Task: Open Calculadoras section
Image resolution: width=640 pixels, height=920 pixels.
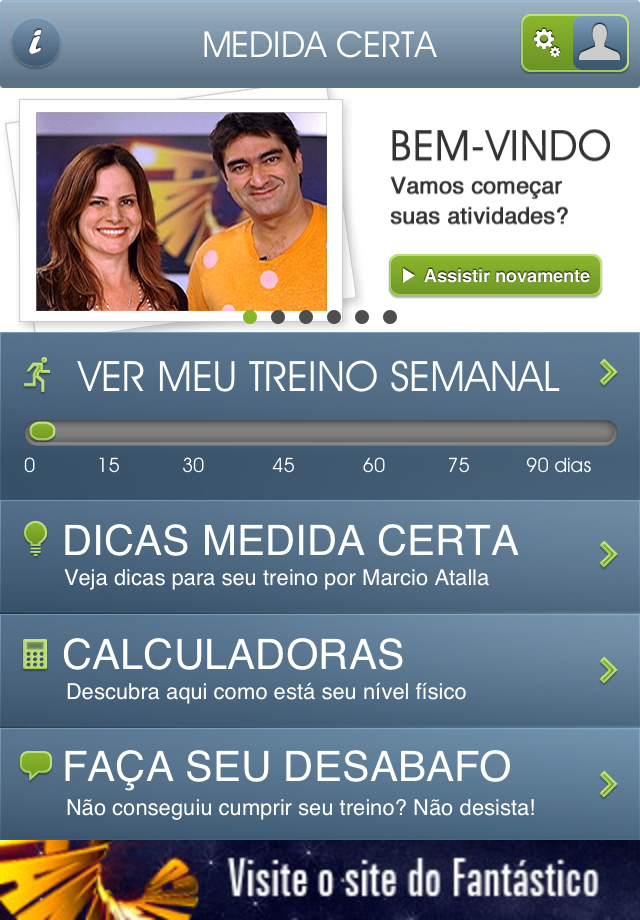Action: point(320,671)
